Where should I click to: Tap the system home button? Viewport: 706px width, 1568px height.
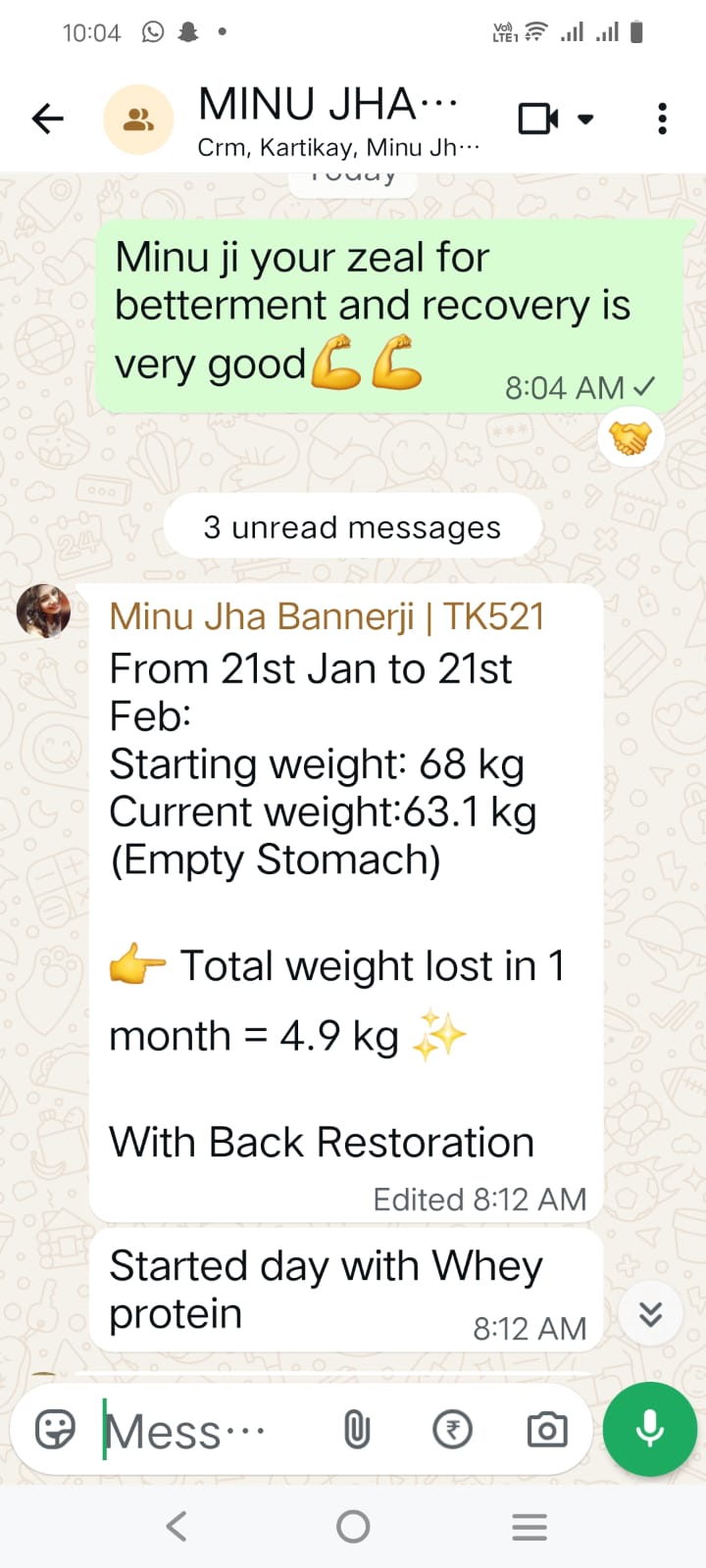353,1526
